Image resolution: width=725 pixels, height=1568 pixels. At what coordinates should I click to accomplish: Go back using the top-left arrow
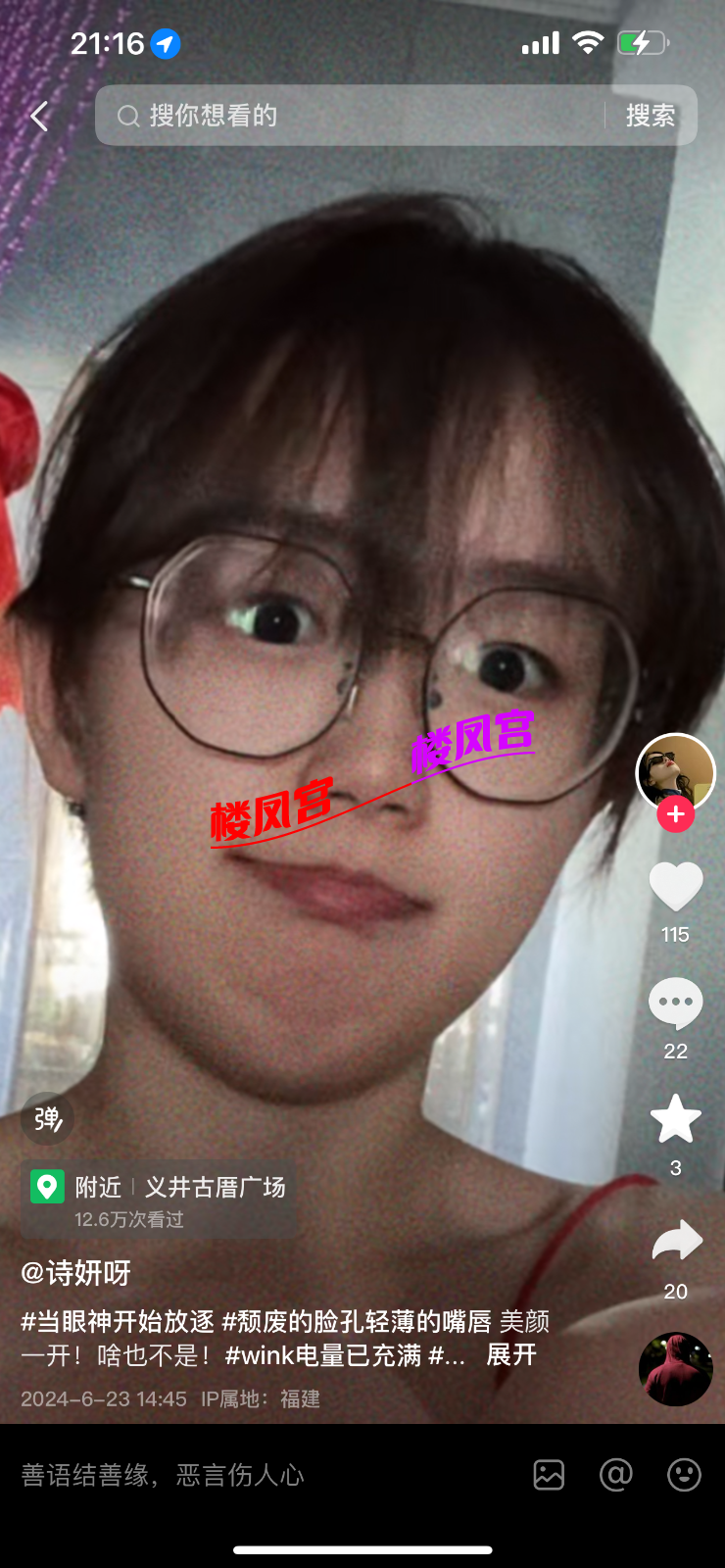[39, 117]
